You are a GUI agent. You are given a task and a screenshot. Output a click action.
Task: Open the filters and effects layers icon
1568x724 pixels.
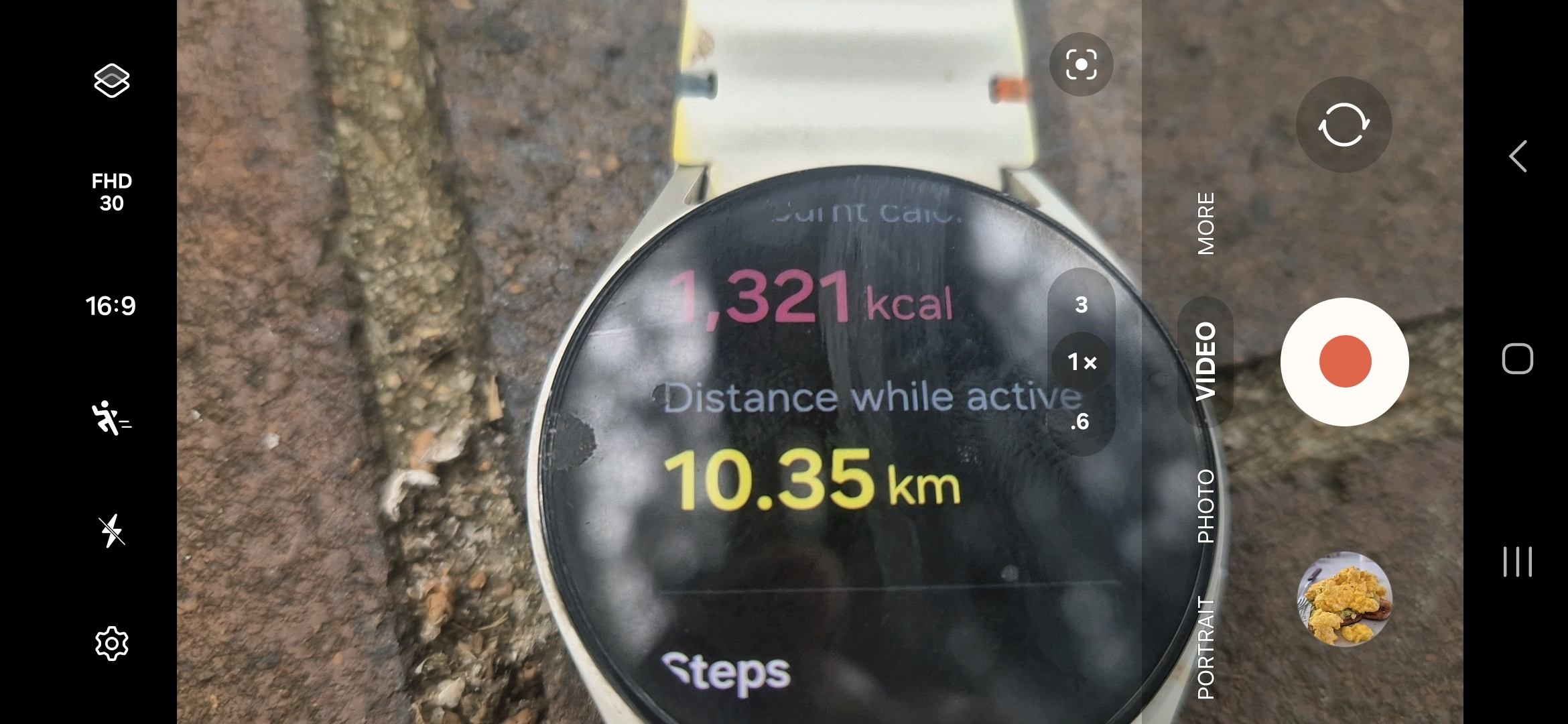(111, 80)
